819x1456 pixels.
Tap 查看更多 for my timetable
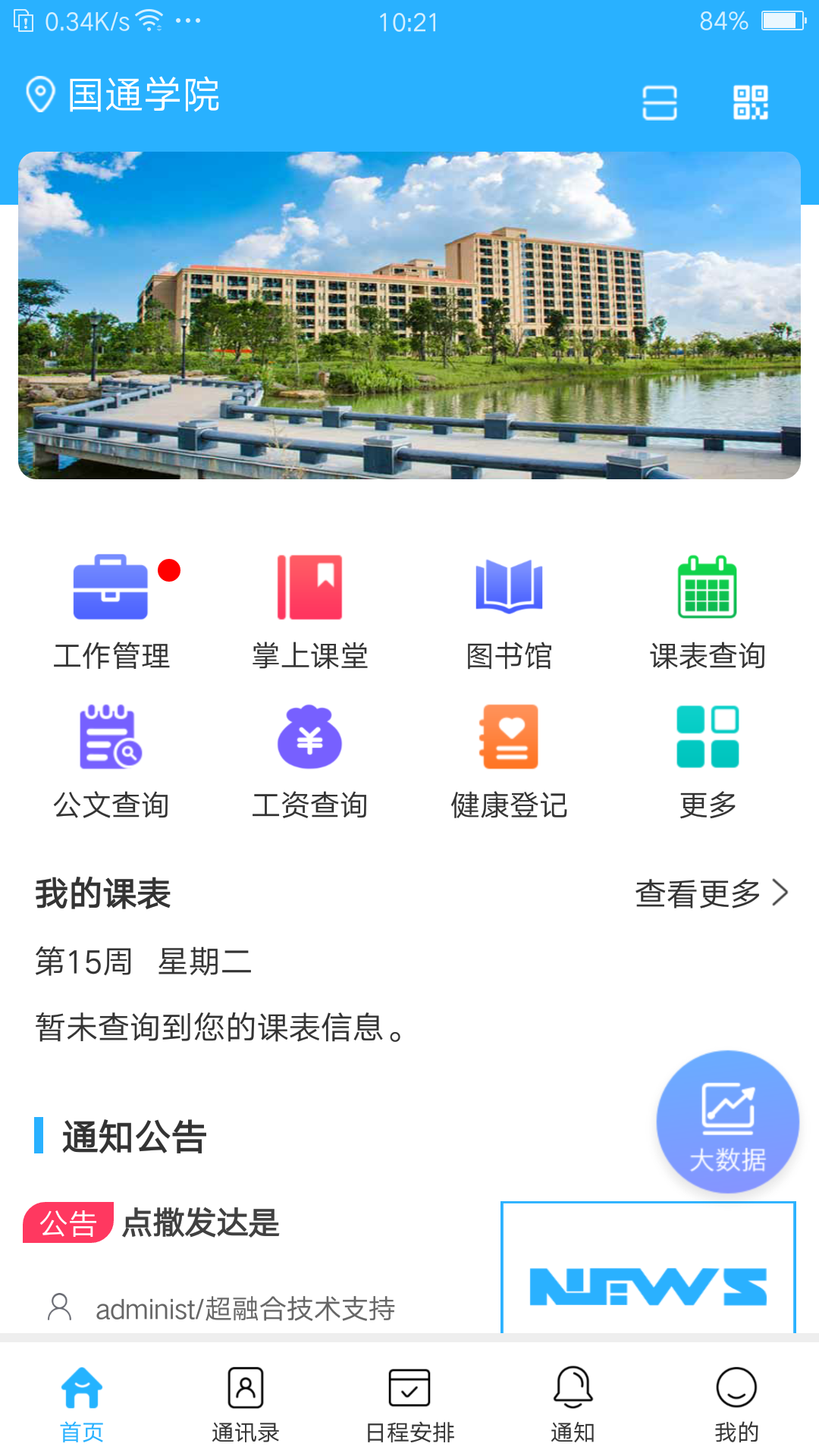point(711,893)
